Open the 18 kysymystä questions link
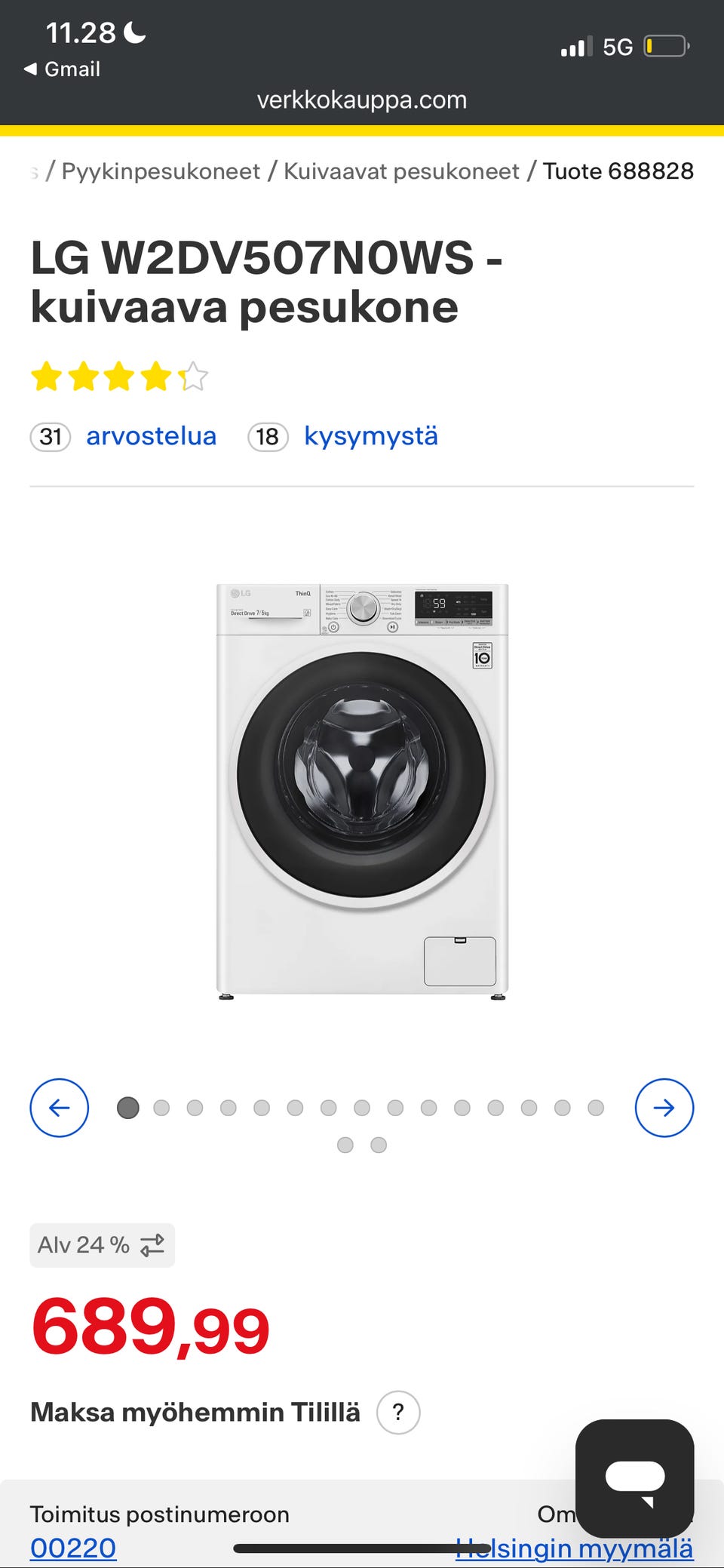The height and width of the screenshot is (1568, 724). pos(370,436)
